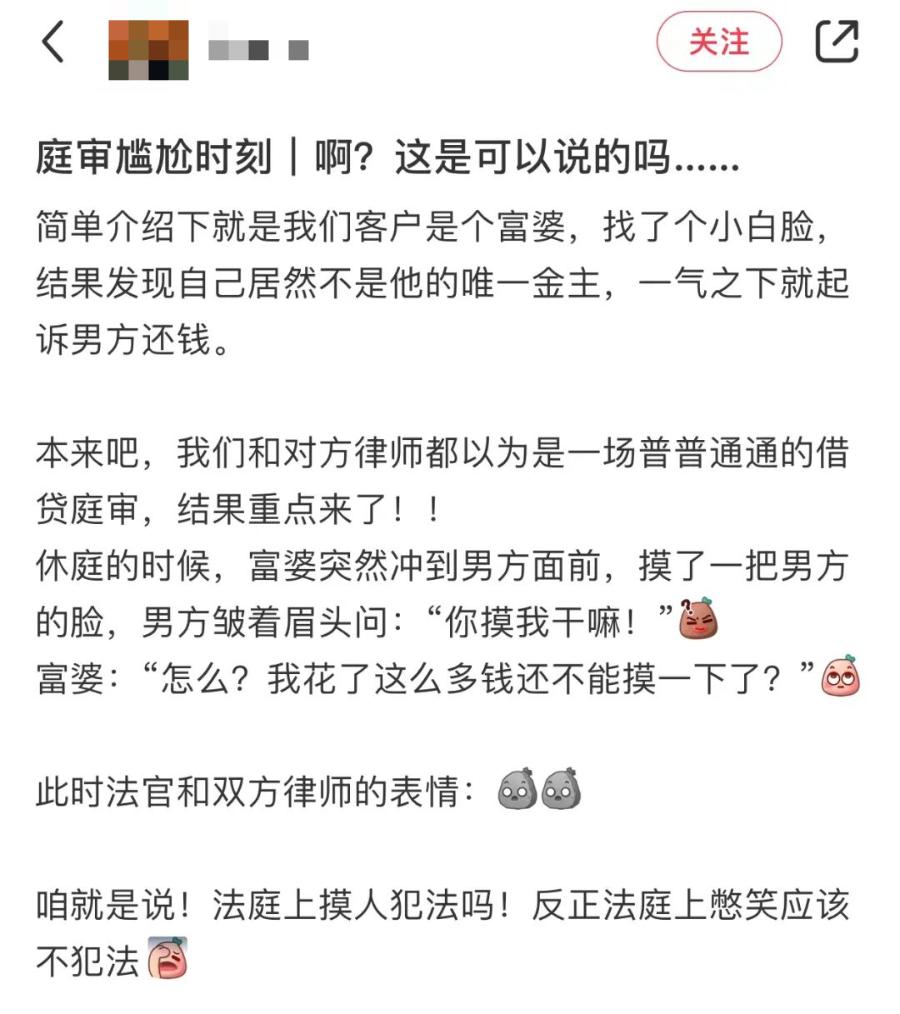The width and height of the screenshot is (900, 1014).
Task: Go back using the top-left arrow
Action: click(52, 43)
